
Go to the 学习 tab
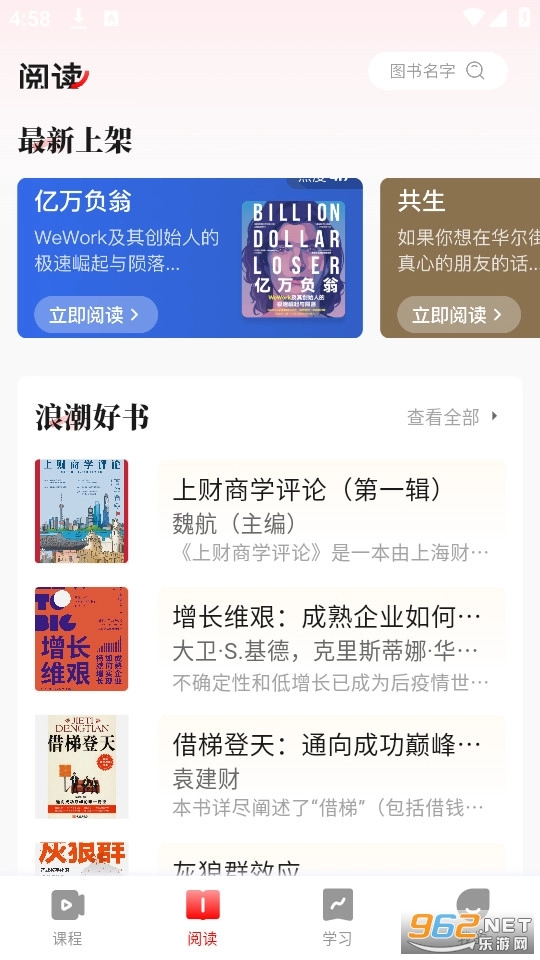(337, 917)
